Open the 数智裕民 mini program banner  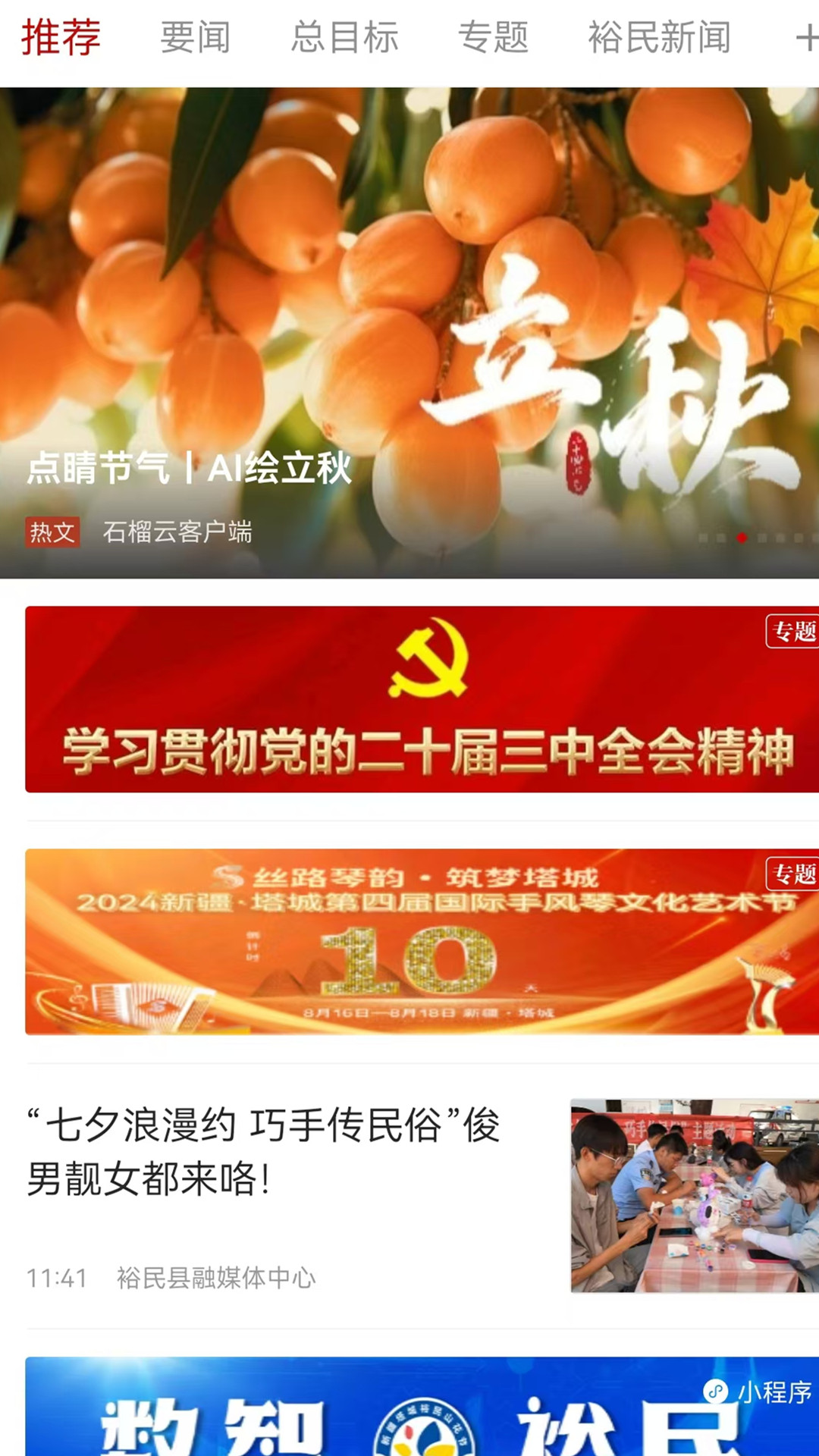(422, 1406)
